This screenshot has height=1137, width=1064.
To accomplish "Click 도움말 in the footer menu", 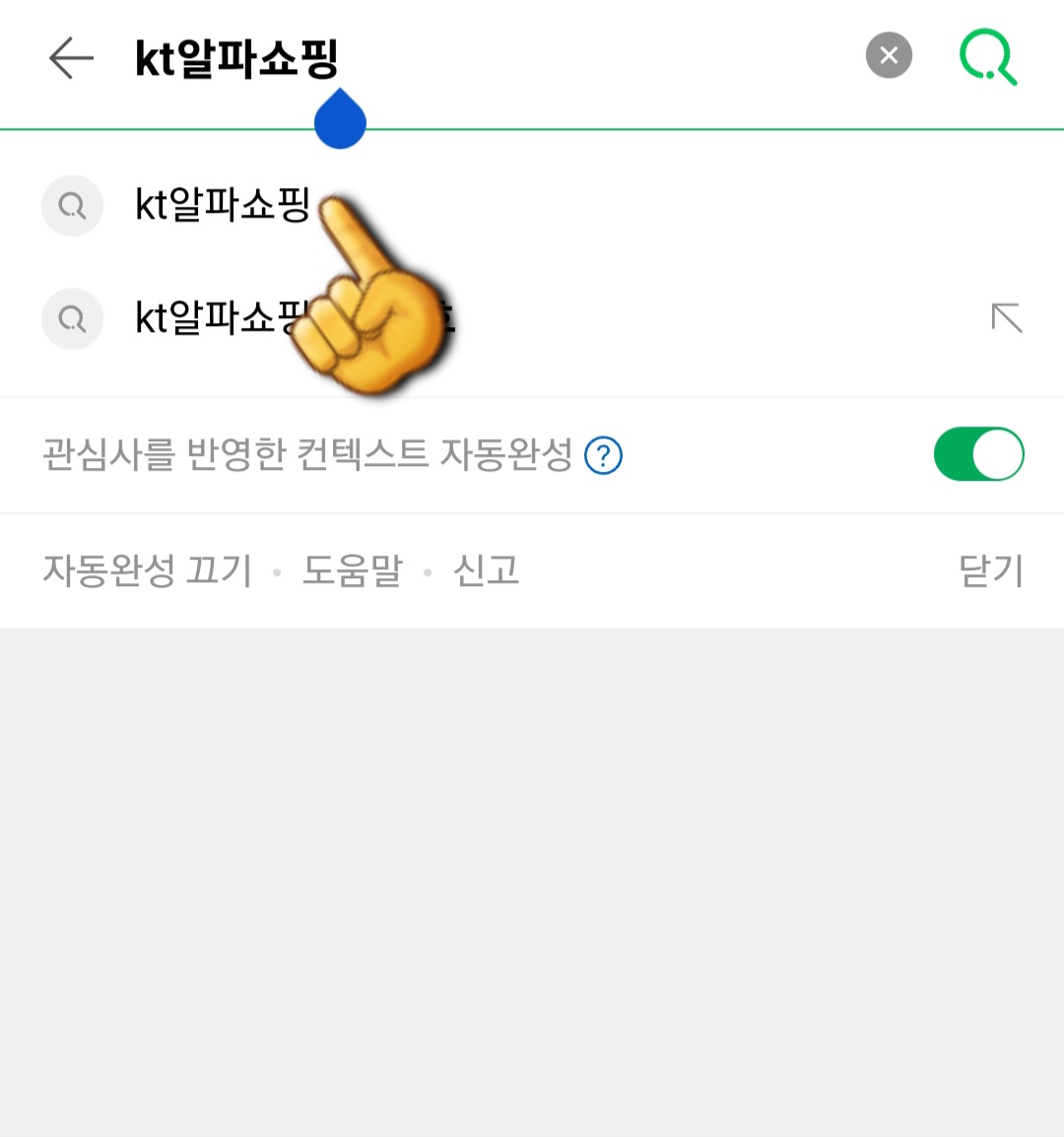I will tap(352, 571).
